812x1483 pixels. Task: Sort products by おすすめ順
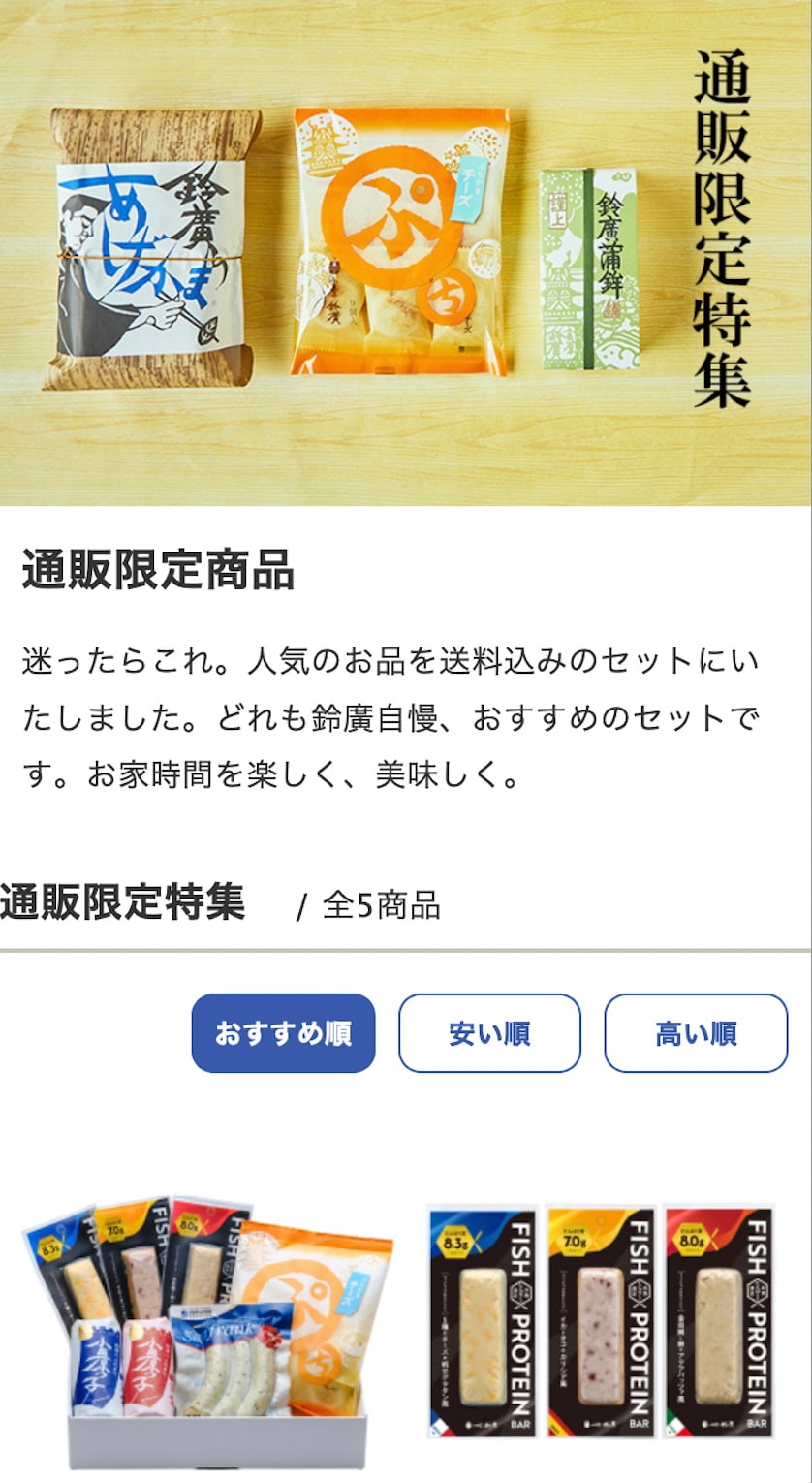coord(283,1033)
